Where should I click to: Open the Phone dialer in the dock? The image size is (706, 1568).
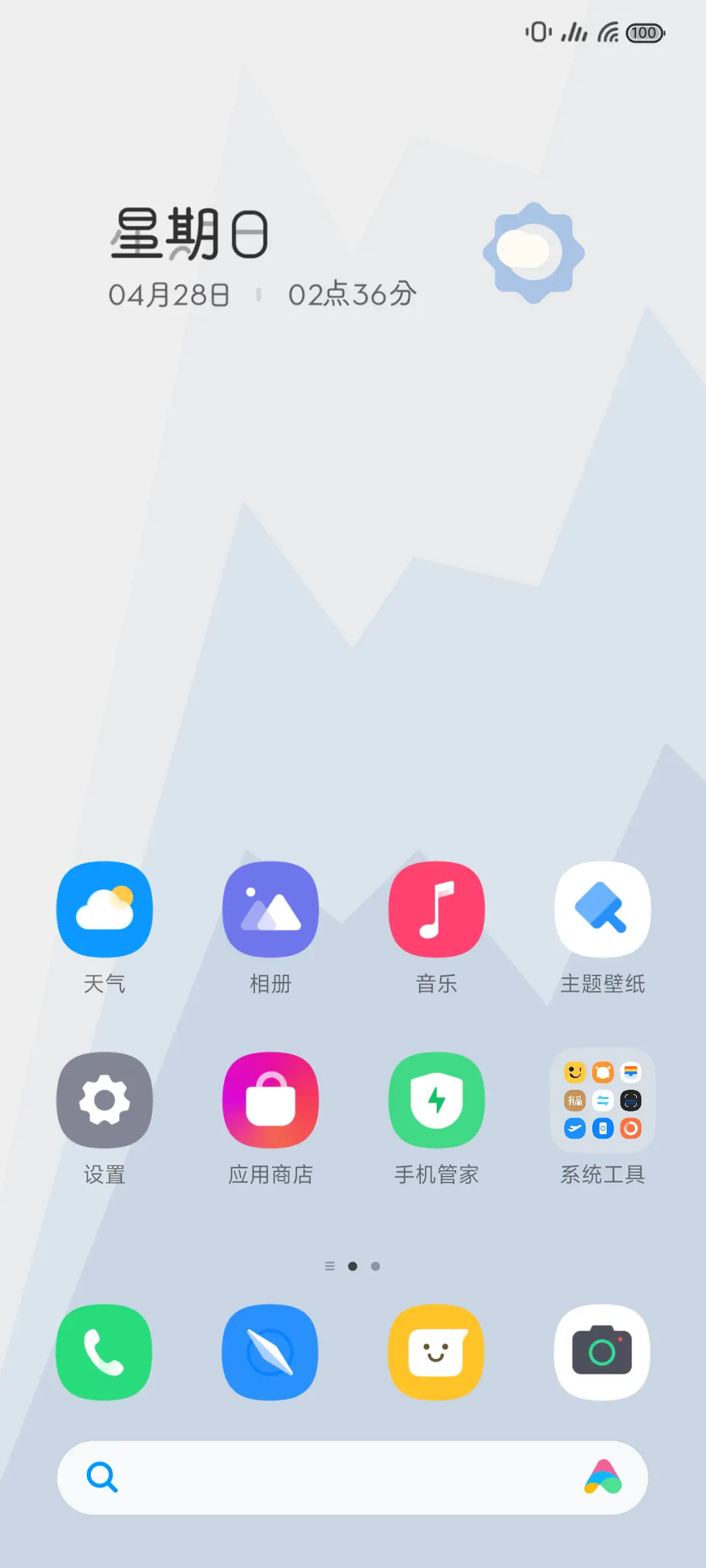pos(105,1352)
